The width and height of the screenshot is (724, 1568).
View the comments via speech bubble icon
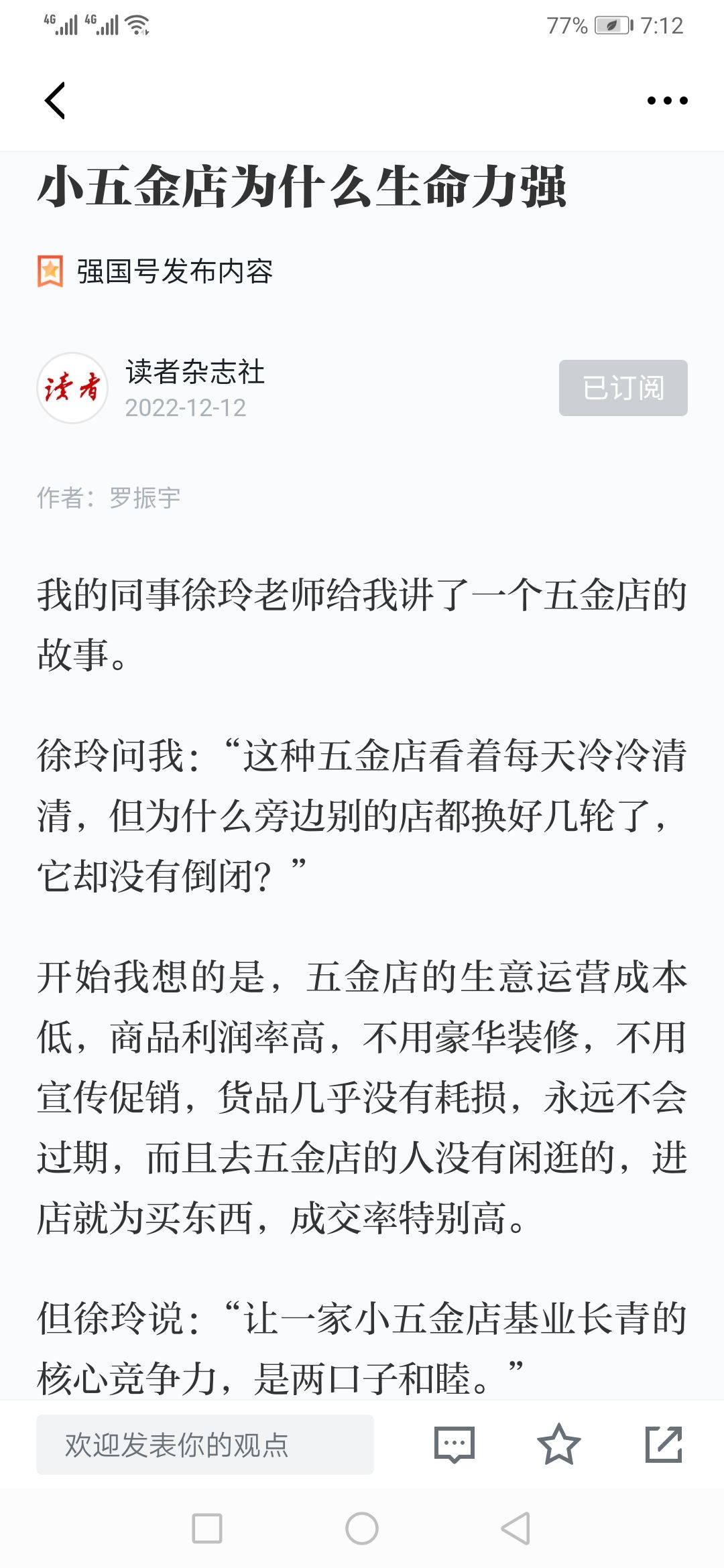pyautogui.click(x=455, y=1445)
